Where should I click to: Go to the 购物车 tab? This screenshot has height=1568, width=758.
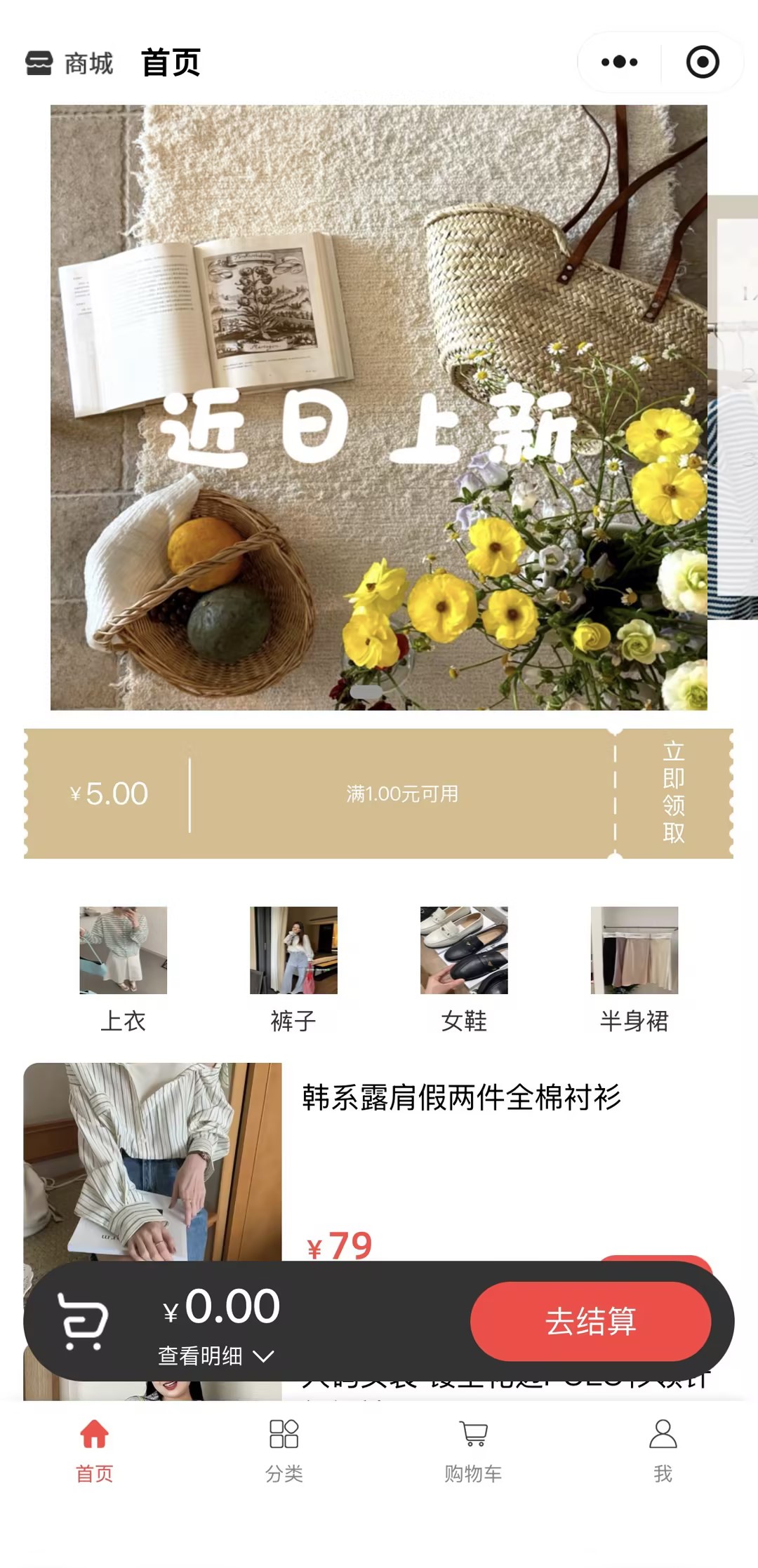(473, 1450)
